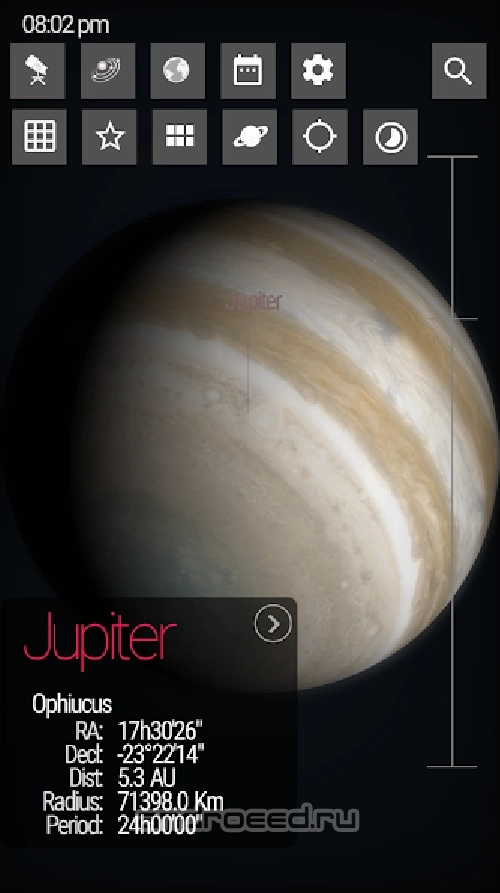Open the solar system orbit view
This screenshot has height=893, width=500.
(x=108, y=71)
